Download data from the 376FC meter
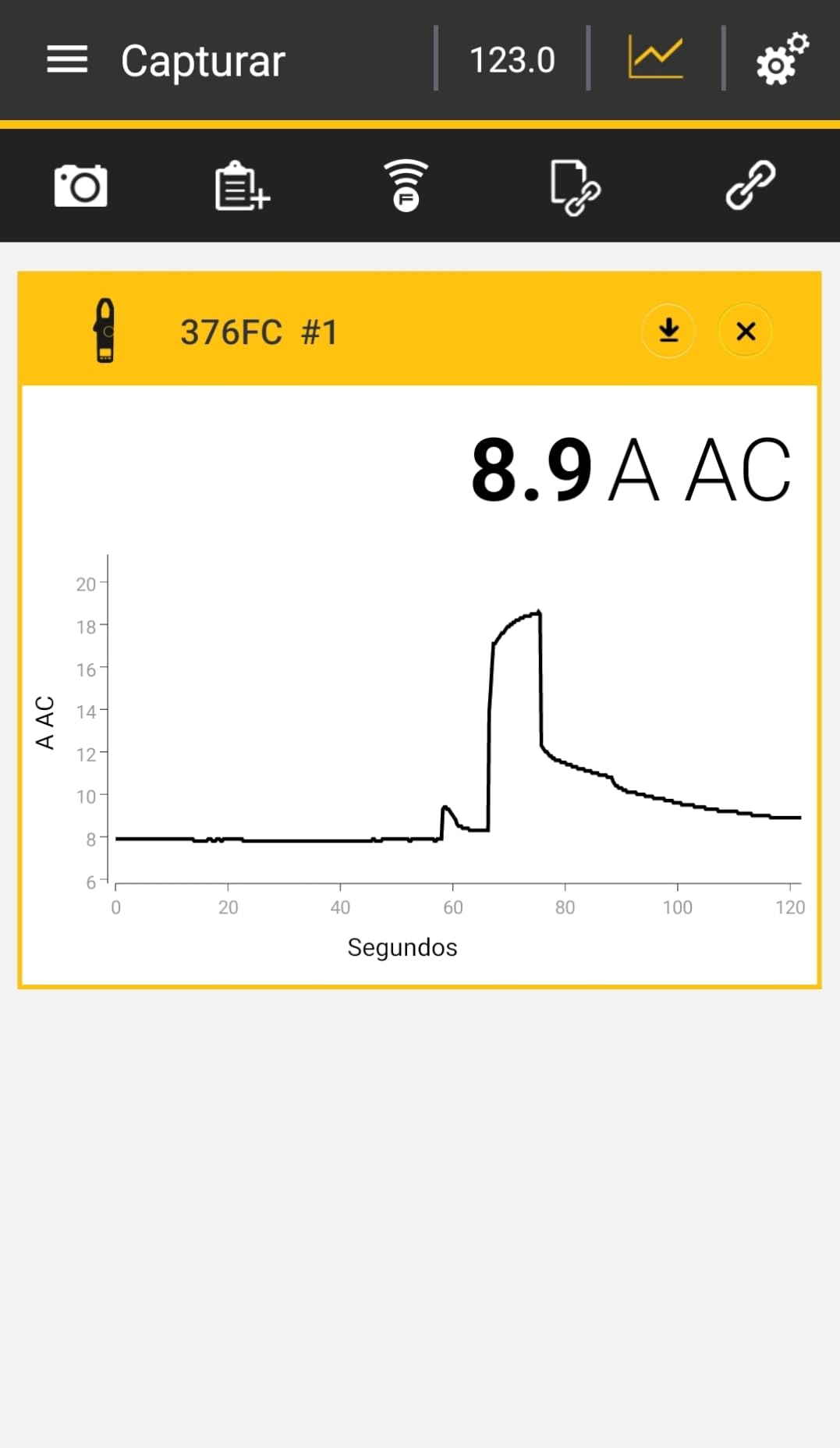 tap(668, 331)
